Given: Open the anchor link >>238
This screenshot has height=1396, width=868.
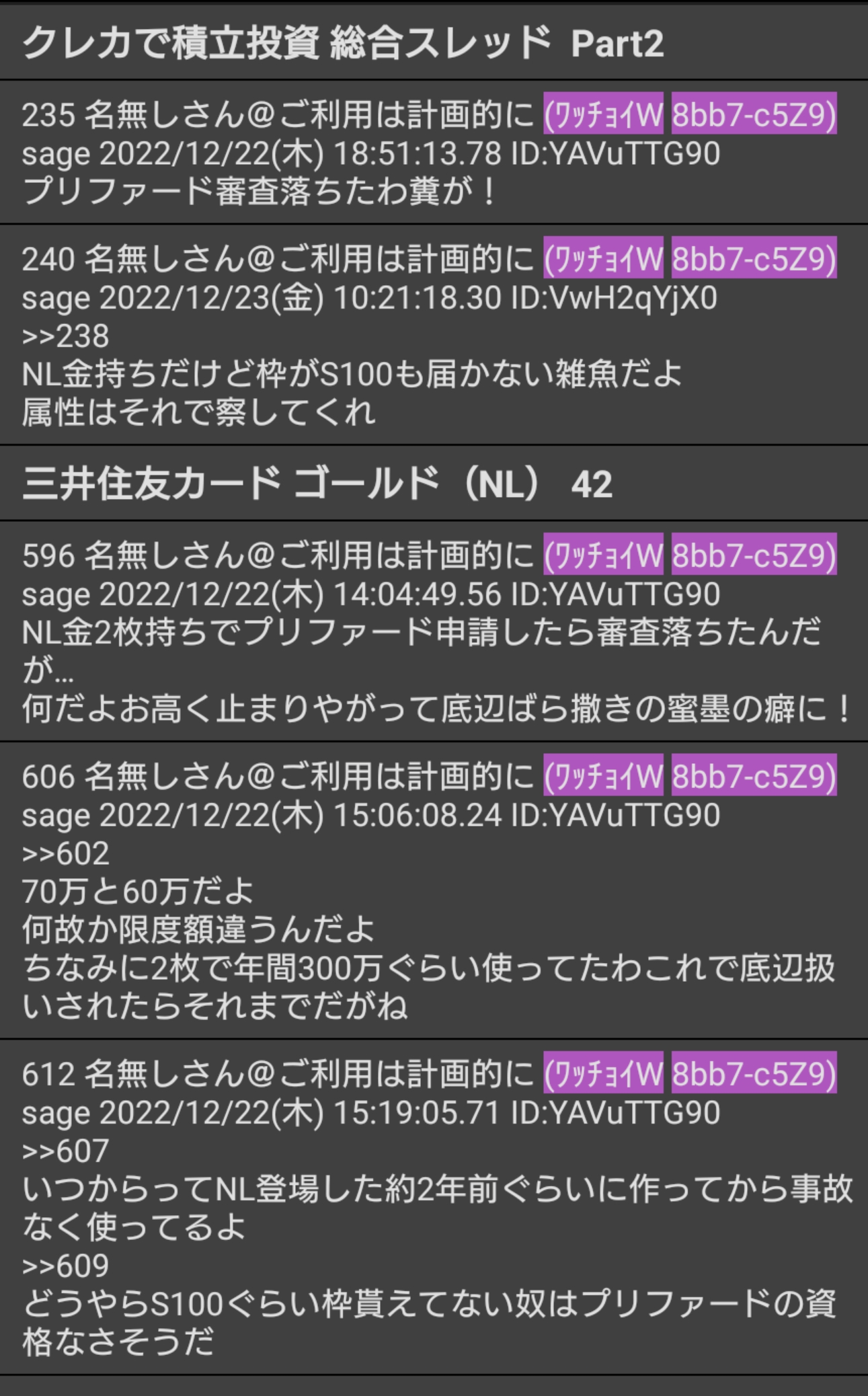Looking at the screenshot, I should coord(65,336).
